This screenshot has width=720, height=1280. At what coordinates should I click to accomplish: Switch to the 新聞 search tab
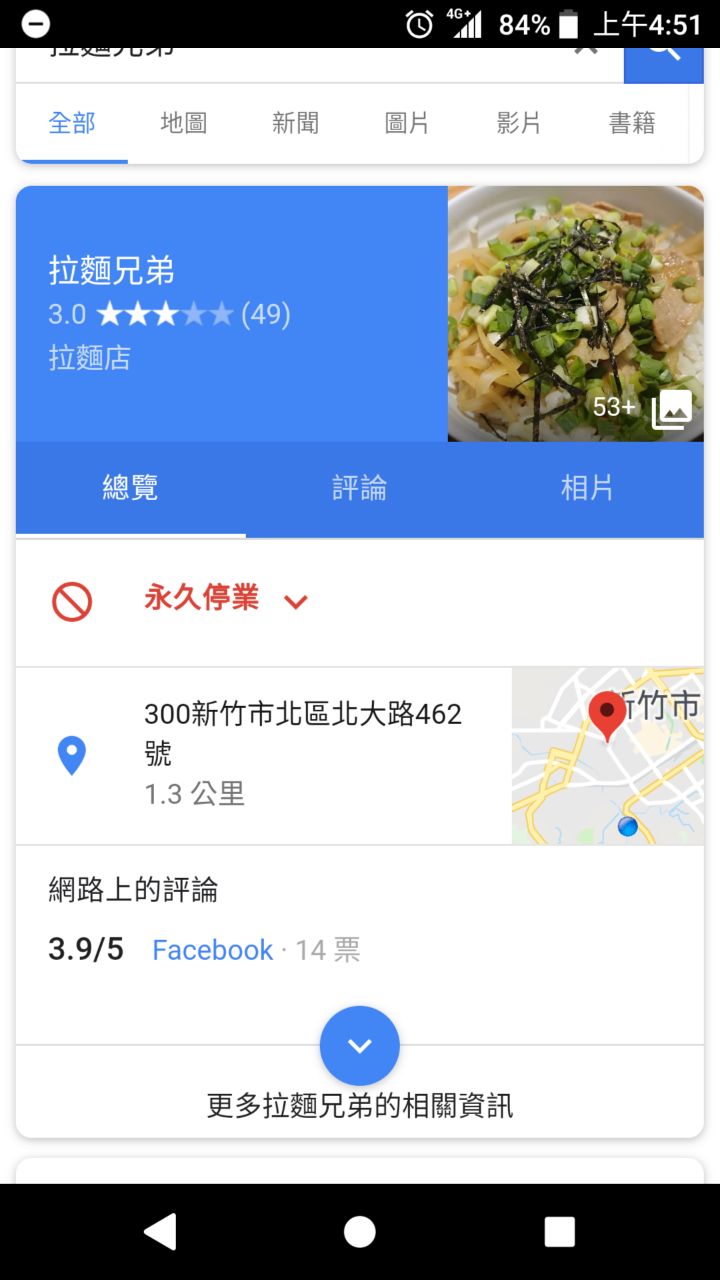295,123
